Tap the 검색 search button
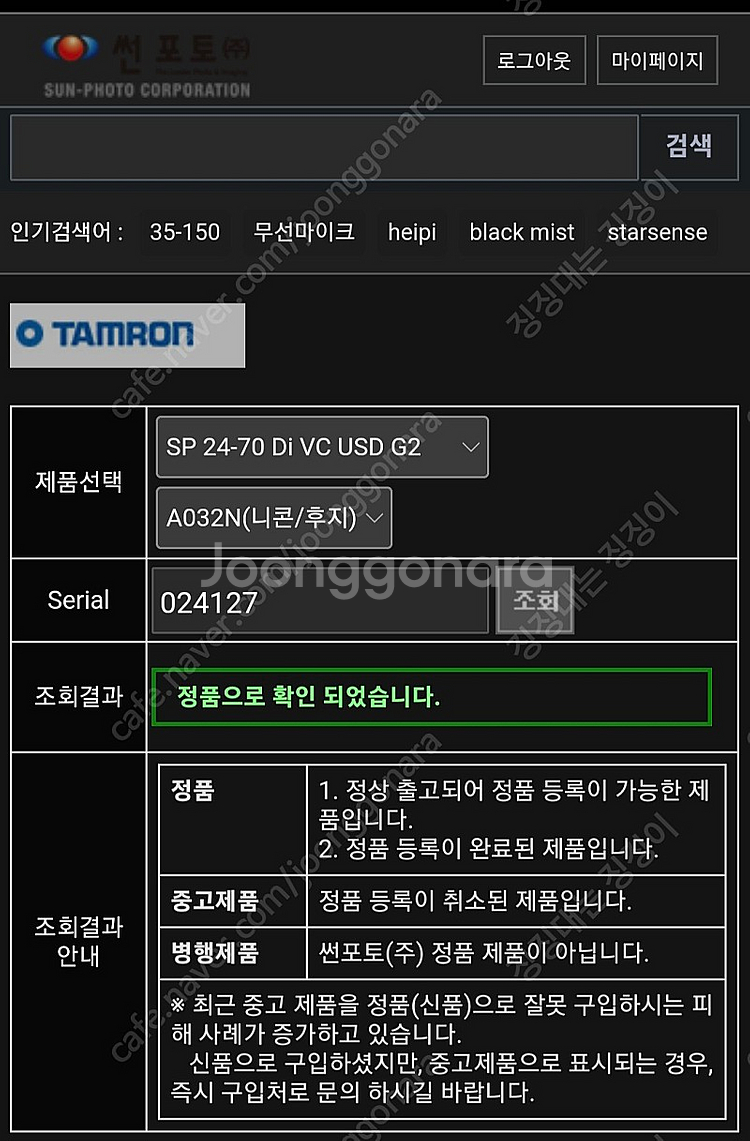The width and height of the screenshot is (750, 1141). pyautogui.click(x=689, y=147)
